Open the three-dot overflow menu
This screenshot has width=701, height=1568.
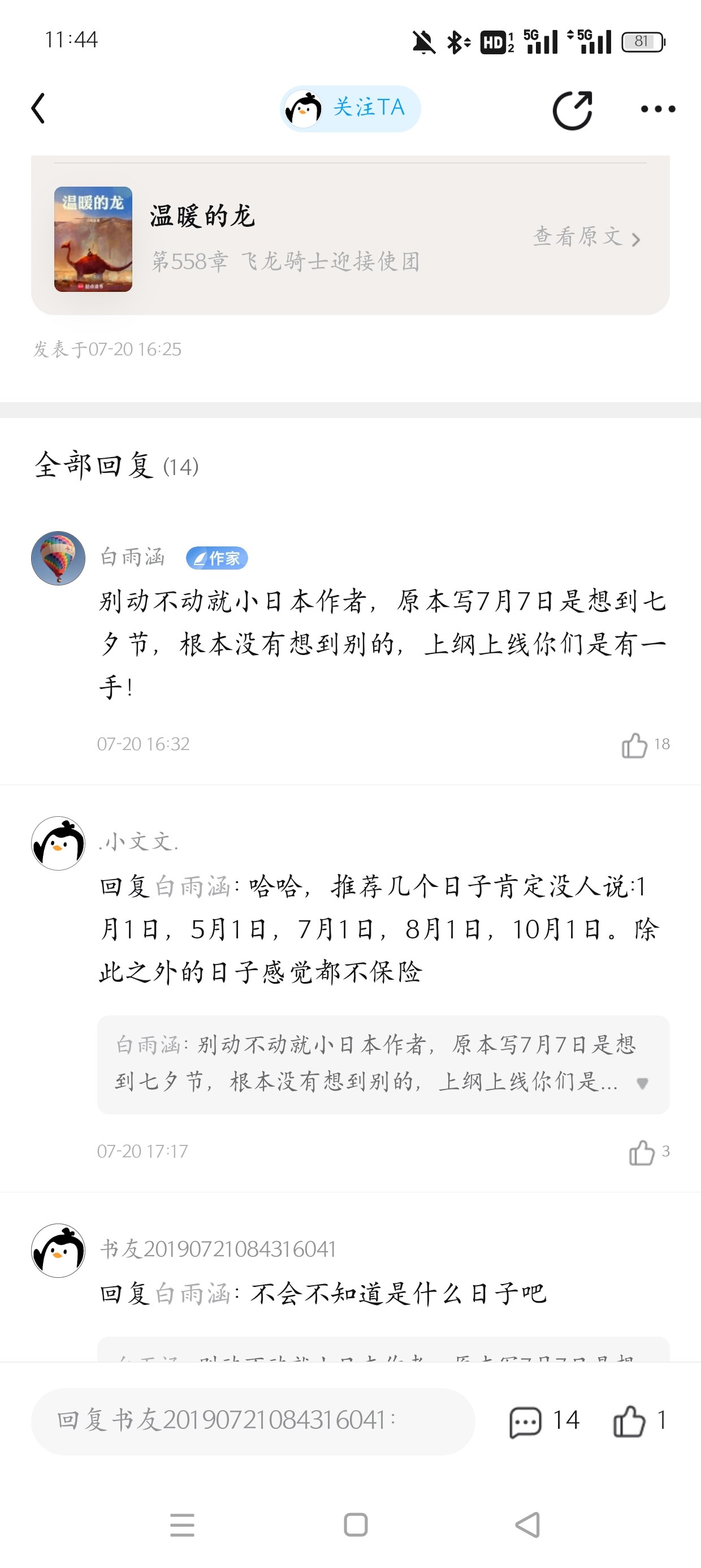tap(658, 110)
